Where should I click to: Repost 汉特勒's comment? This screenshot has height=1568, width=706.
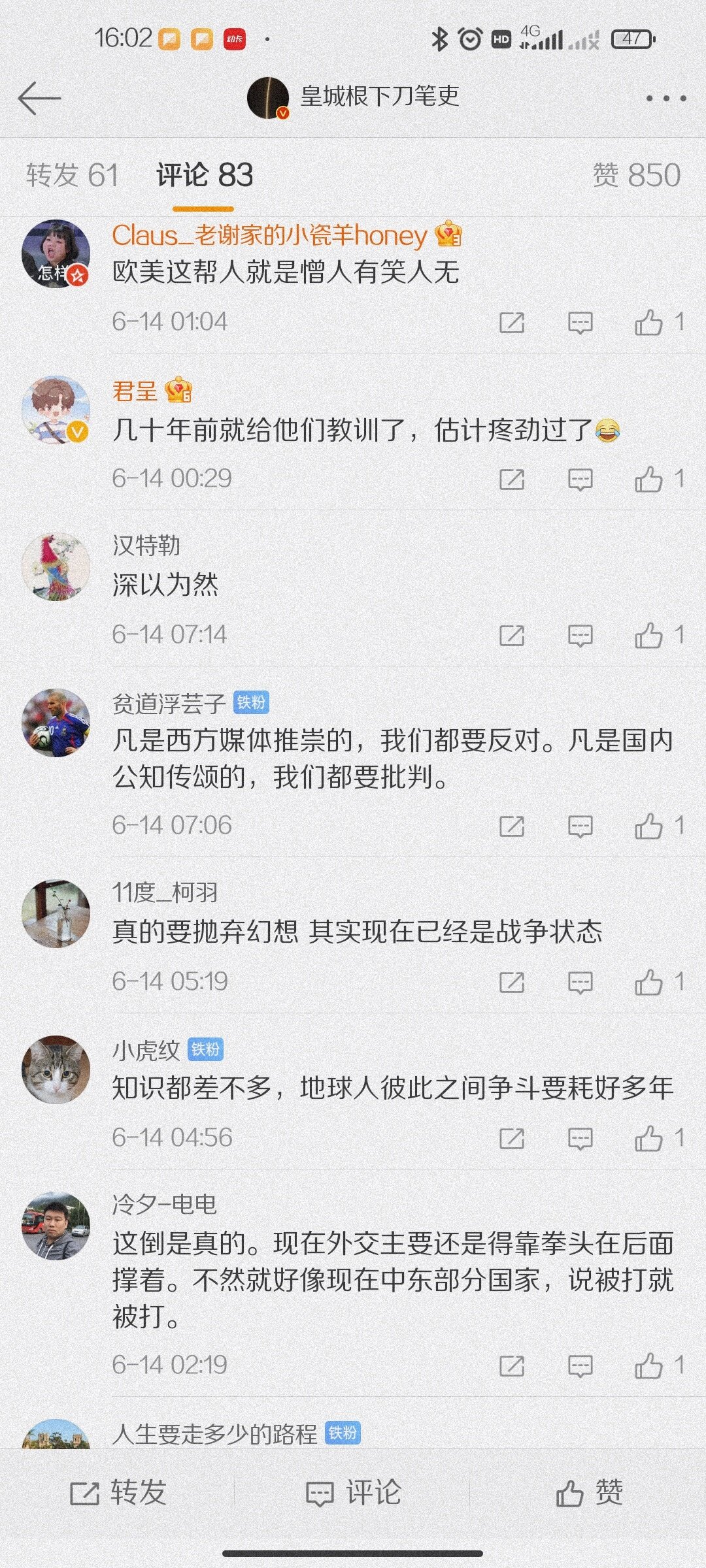pos(511,635)
